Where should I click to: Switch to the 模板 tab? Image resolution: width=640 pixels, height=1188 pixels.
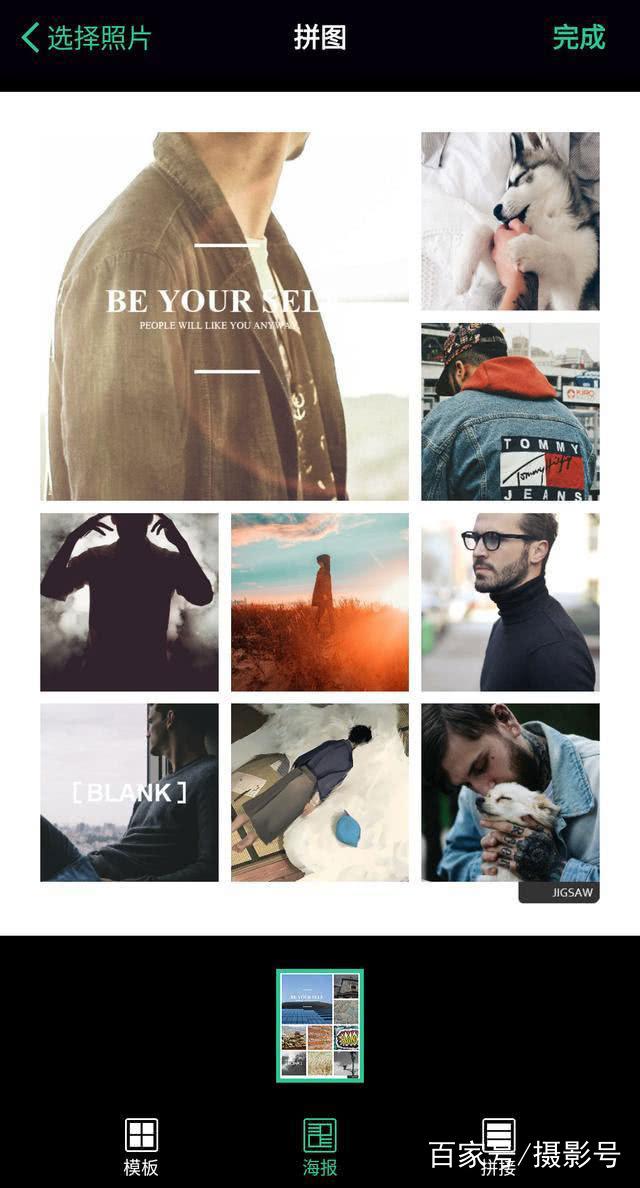click(142, 1147)
